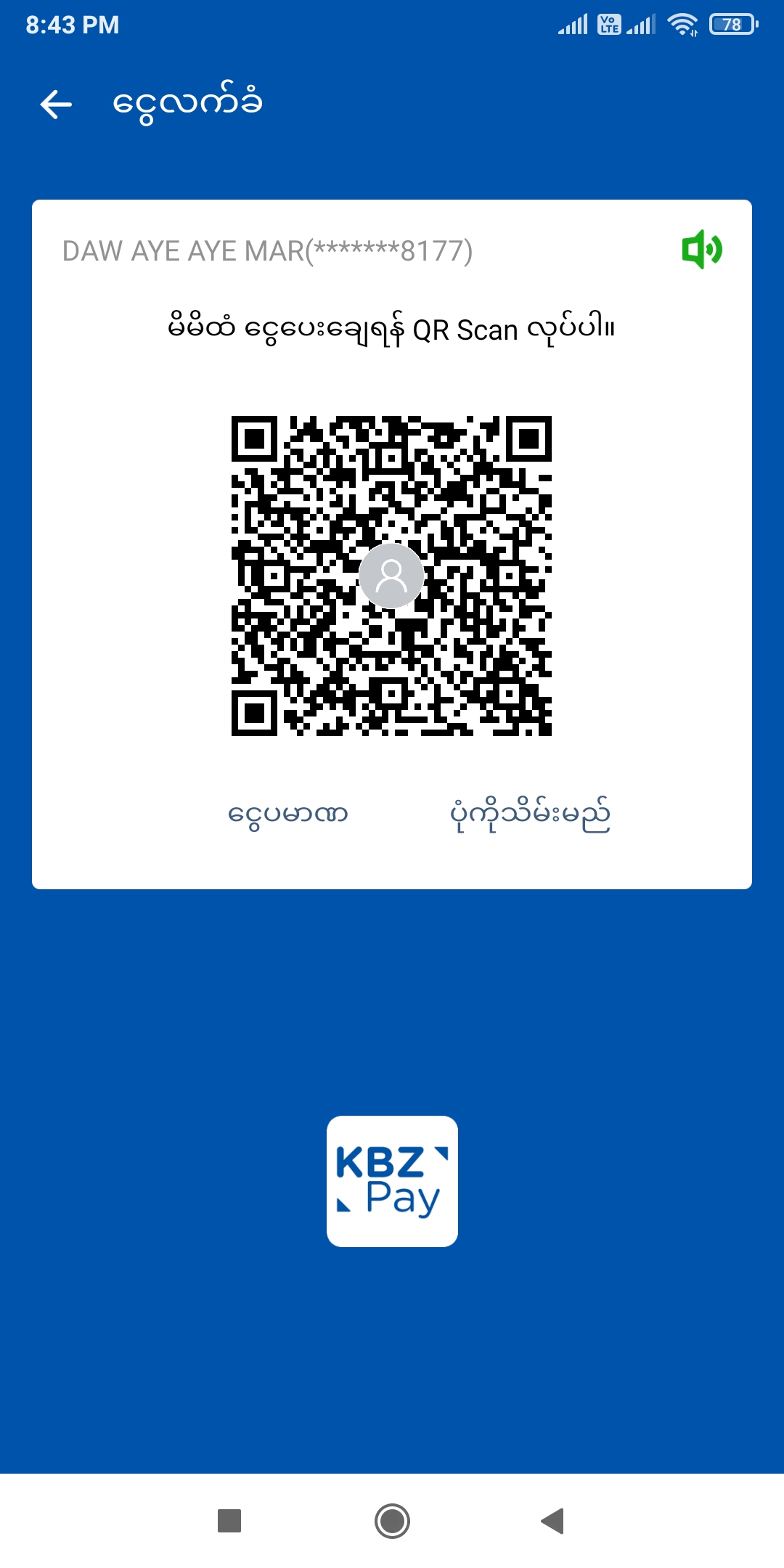Go back using the top arrow

56,105
